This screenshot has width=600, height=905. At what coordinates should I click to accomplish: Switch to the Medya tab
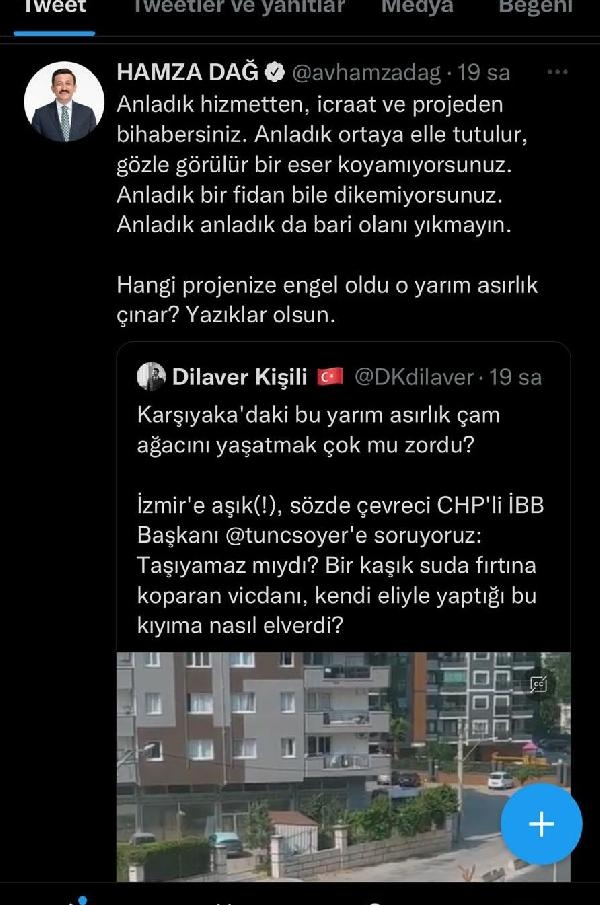(417, 8)
